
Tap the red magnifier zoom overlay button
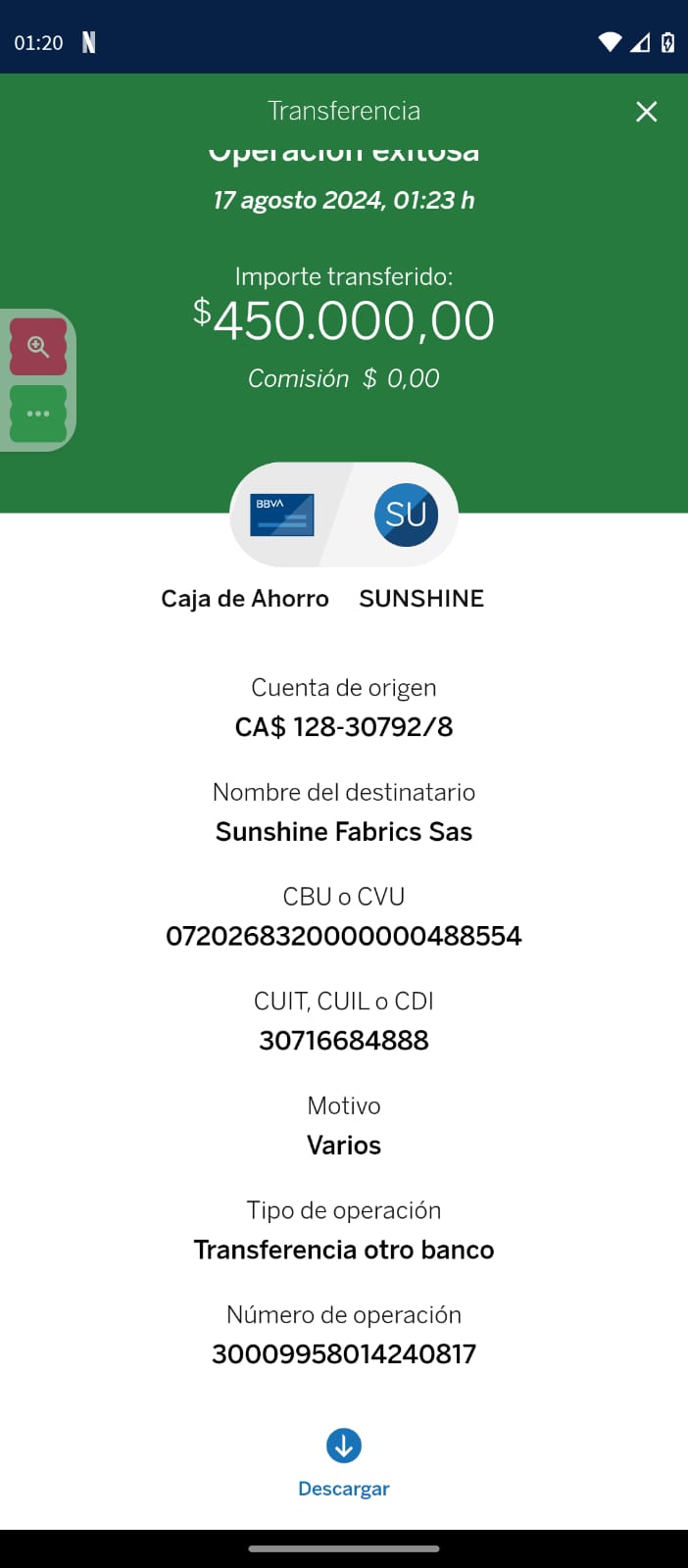[38, 347]
